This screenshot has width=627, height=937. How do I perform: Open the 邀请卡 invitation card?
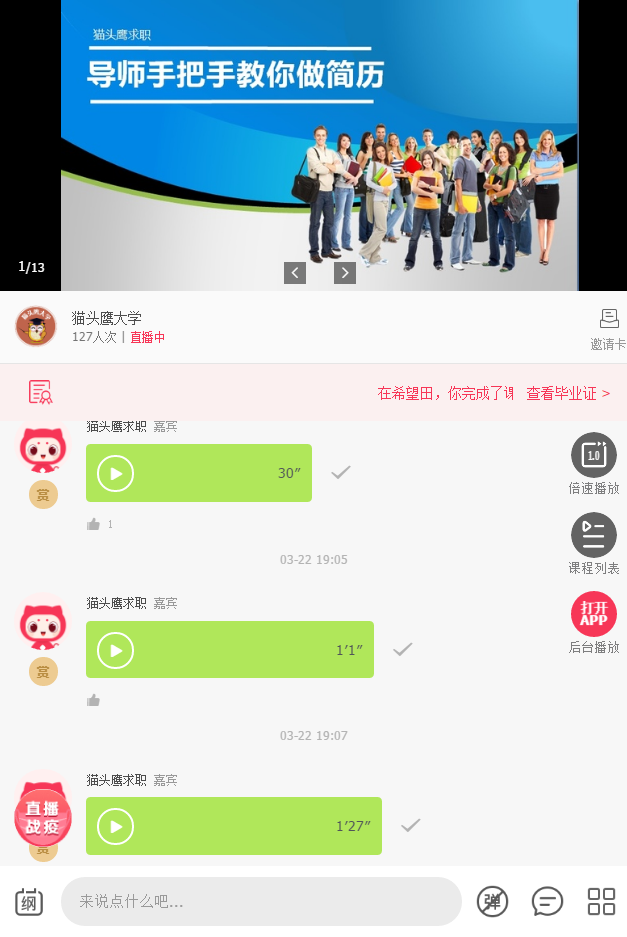[608, 329]
